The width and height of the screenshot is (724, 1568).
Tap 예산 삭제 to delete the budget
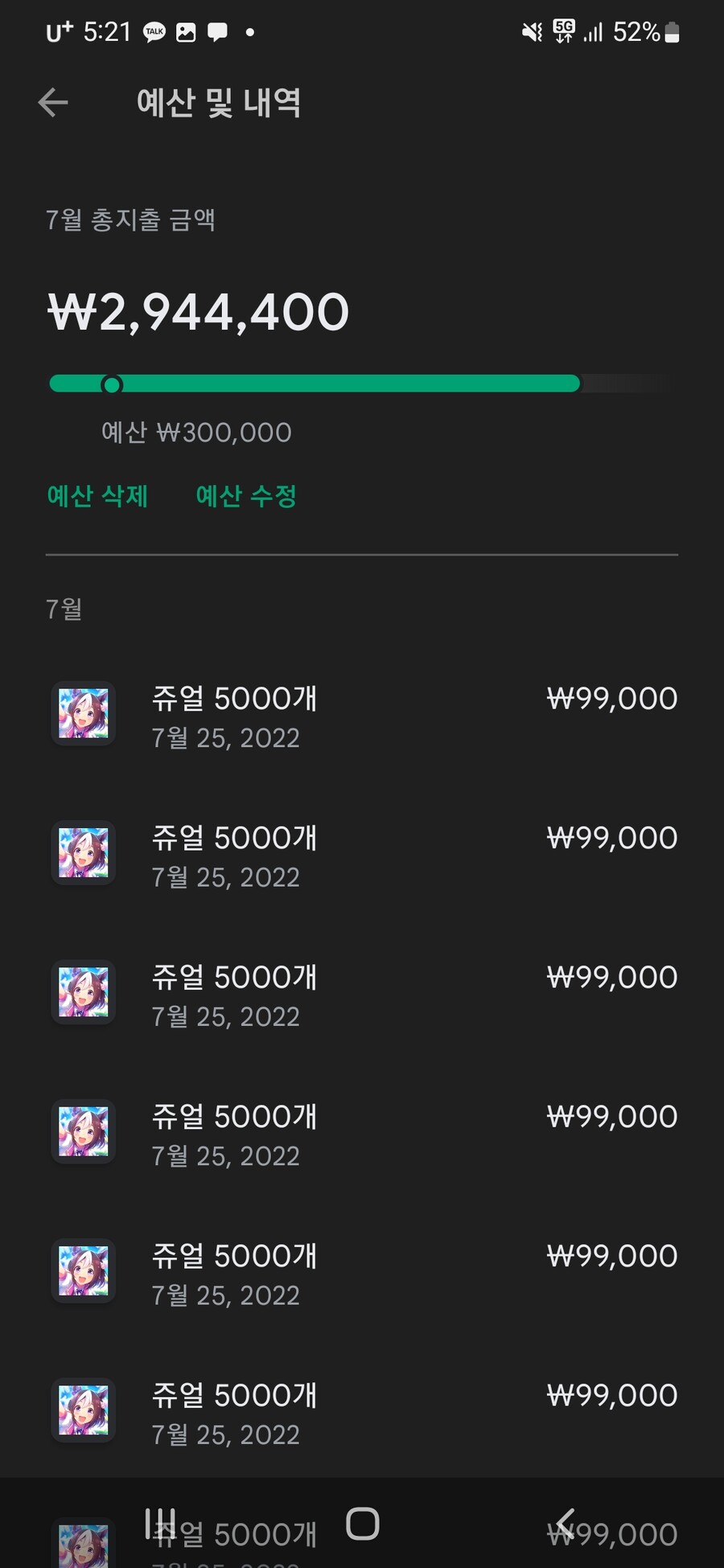pos(97,496)
